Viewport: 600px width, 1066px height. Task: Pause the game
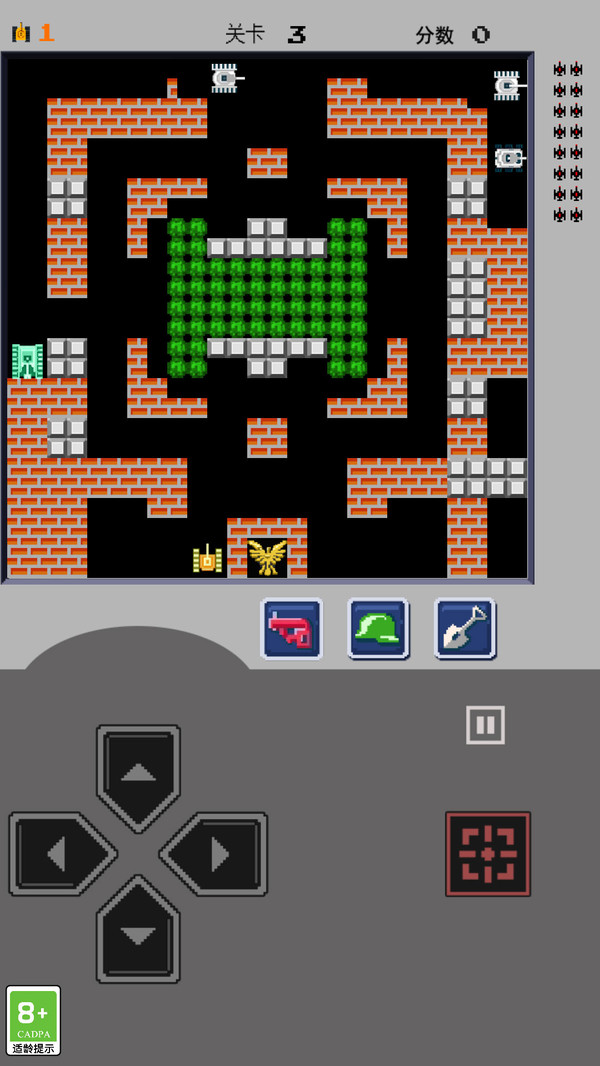(485, 725)
